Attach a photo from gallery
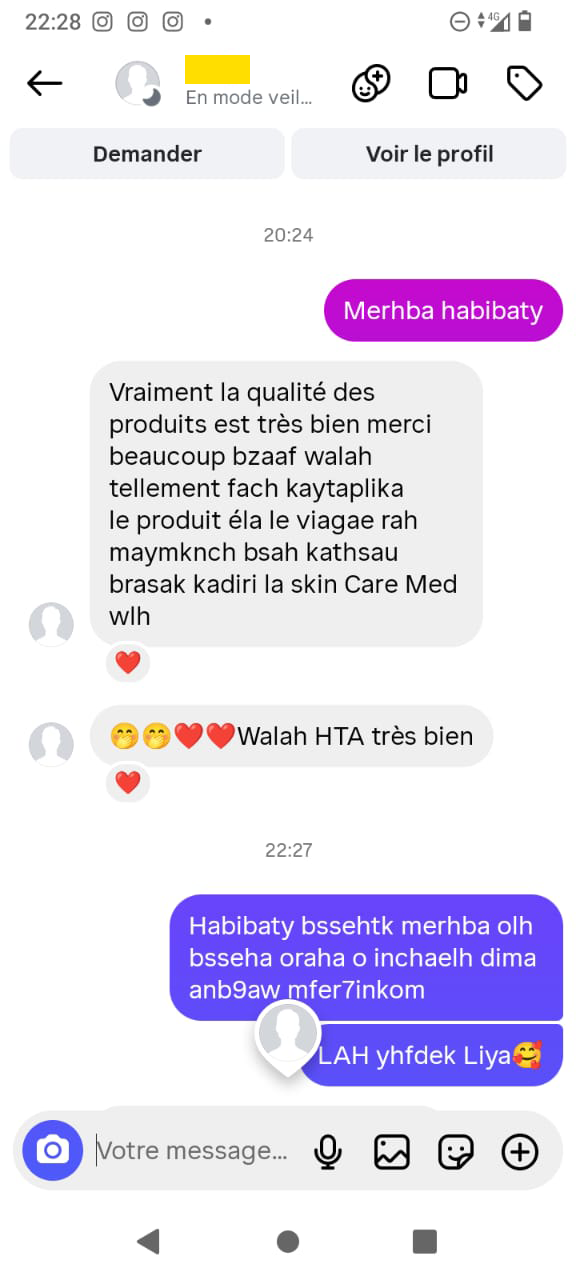Image resolution: width=576 pixels, height=1280 pixels. 392,1152
